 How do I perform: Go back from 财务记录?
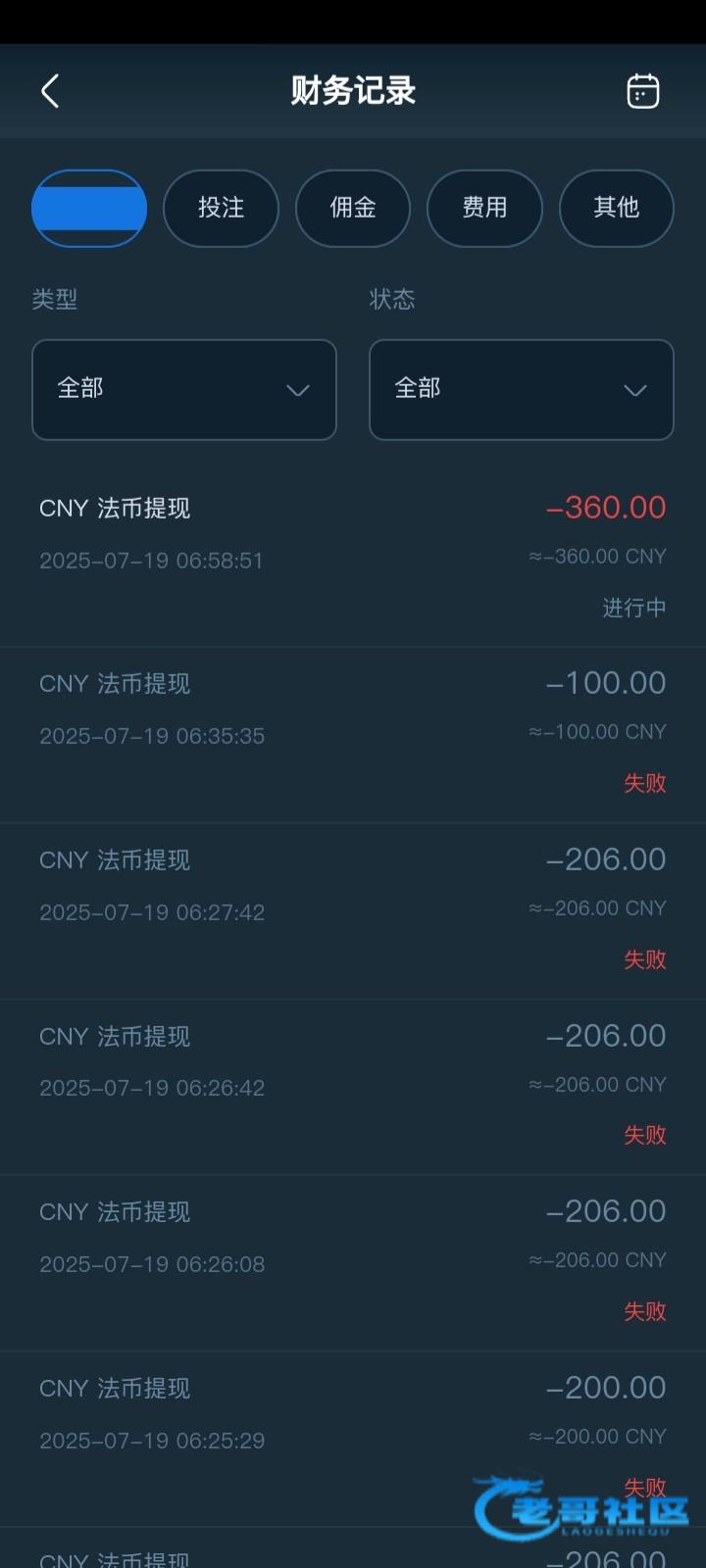coord(51,91)
